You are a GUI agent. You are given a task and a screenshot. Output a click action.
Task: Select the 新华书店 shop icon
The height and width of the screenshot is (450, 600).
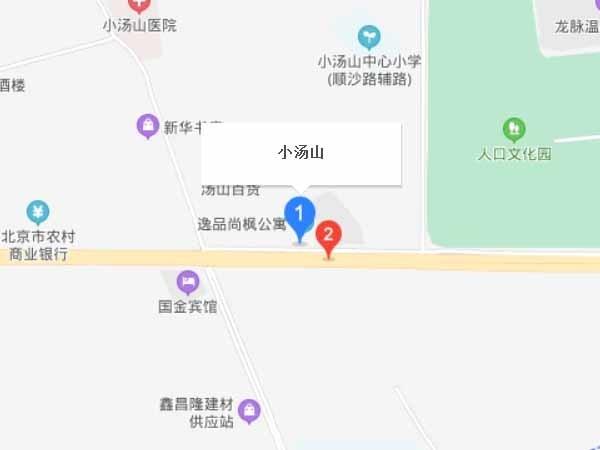point(148,127)
